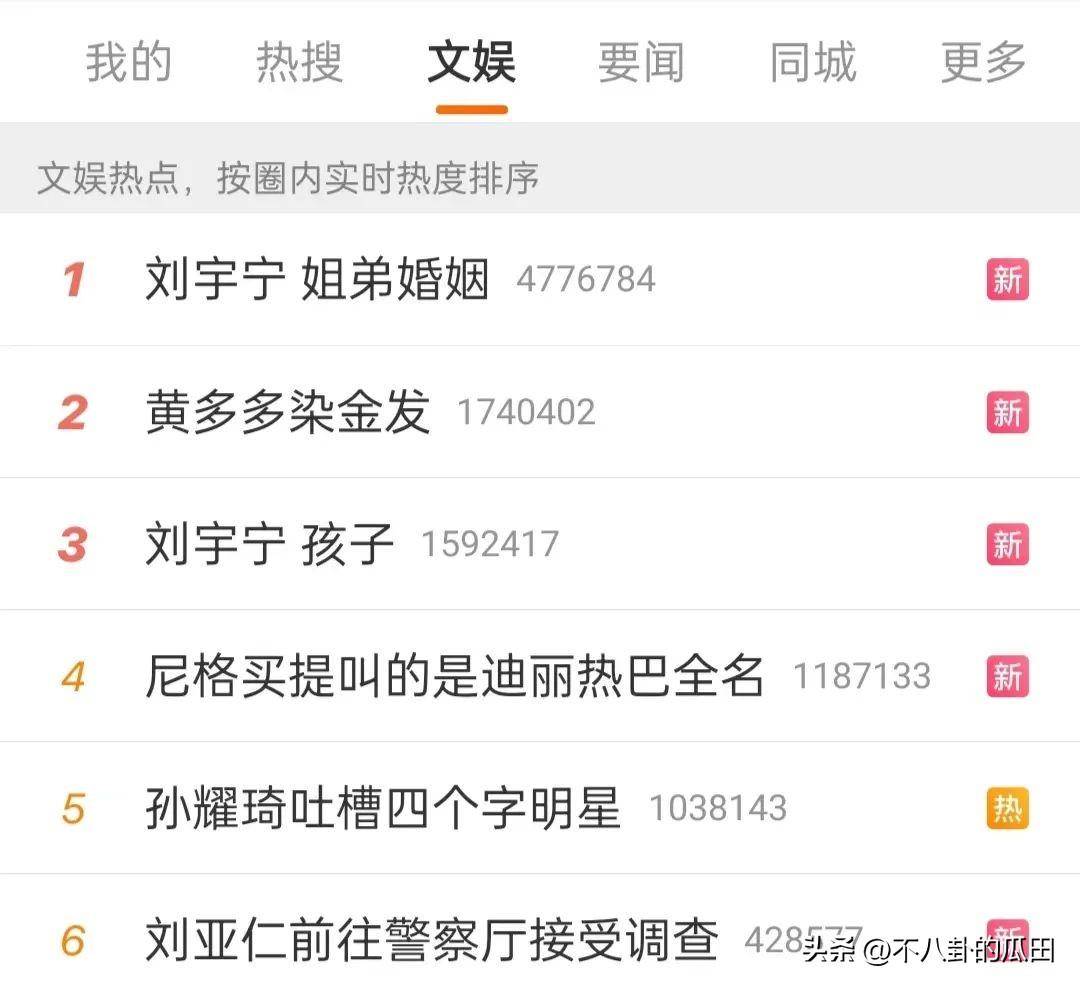Open the 刘亚仁前往警察厅接受调查 topic
This screenshot has width=1080, height=988.
[431, 940]
